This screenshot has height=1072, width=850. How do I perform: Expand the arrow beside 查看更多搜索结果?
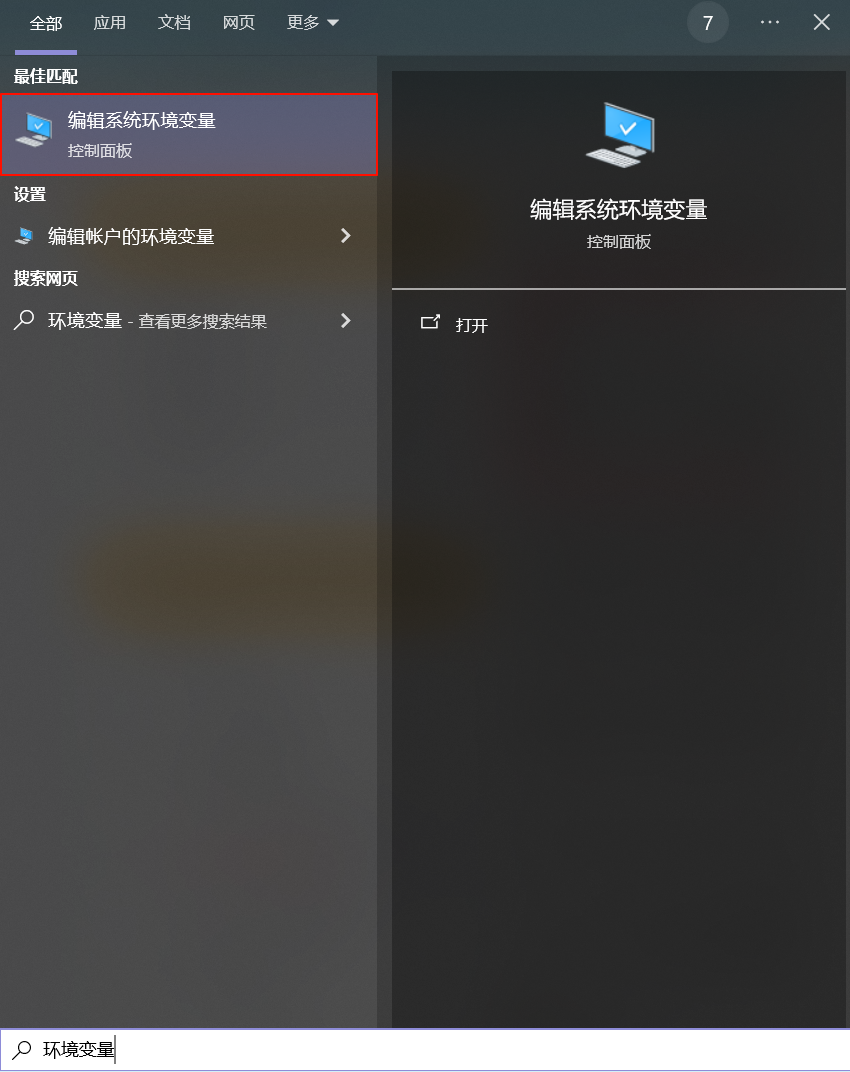(346, 321)
